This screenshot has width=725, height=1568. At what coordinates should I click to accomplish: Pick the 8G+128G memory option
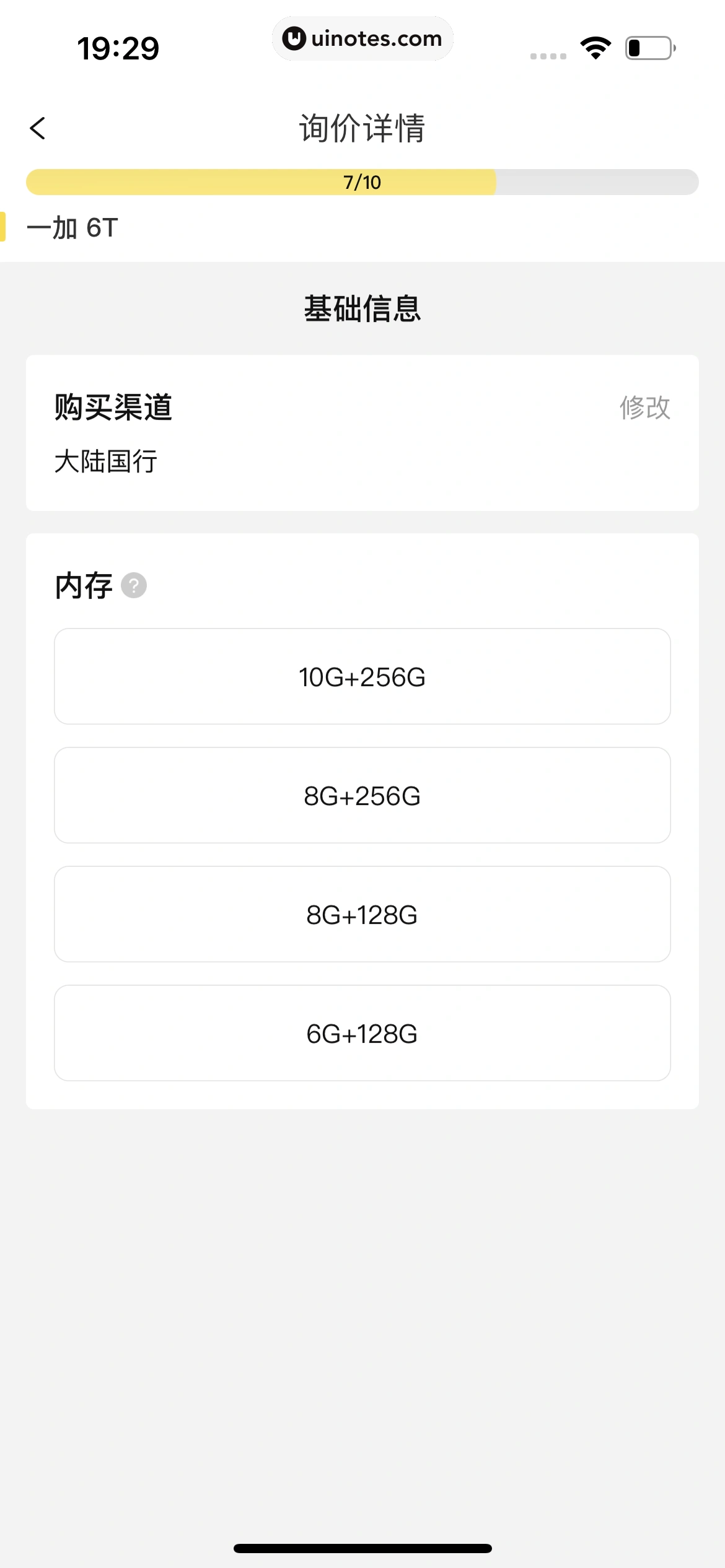[x=362, y=915]
